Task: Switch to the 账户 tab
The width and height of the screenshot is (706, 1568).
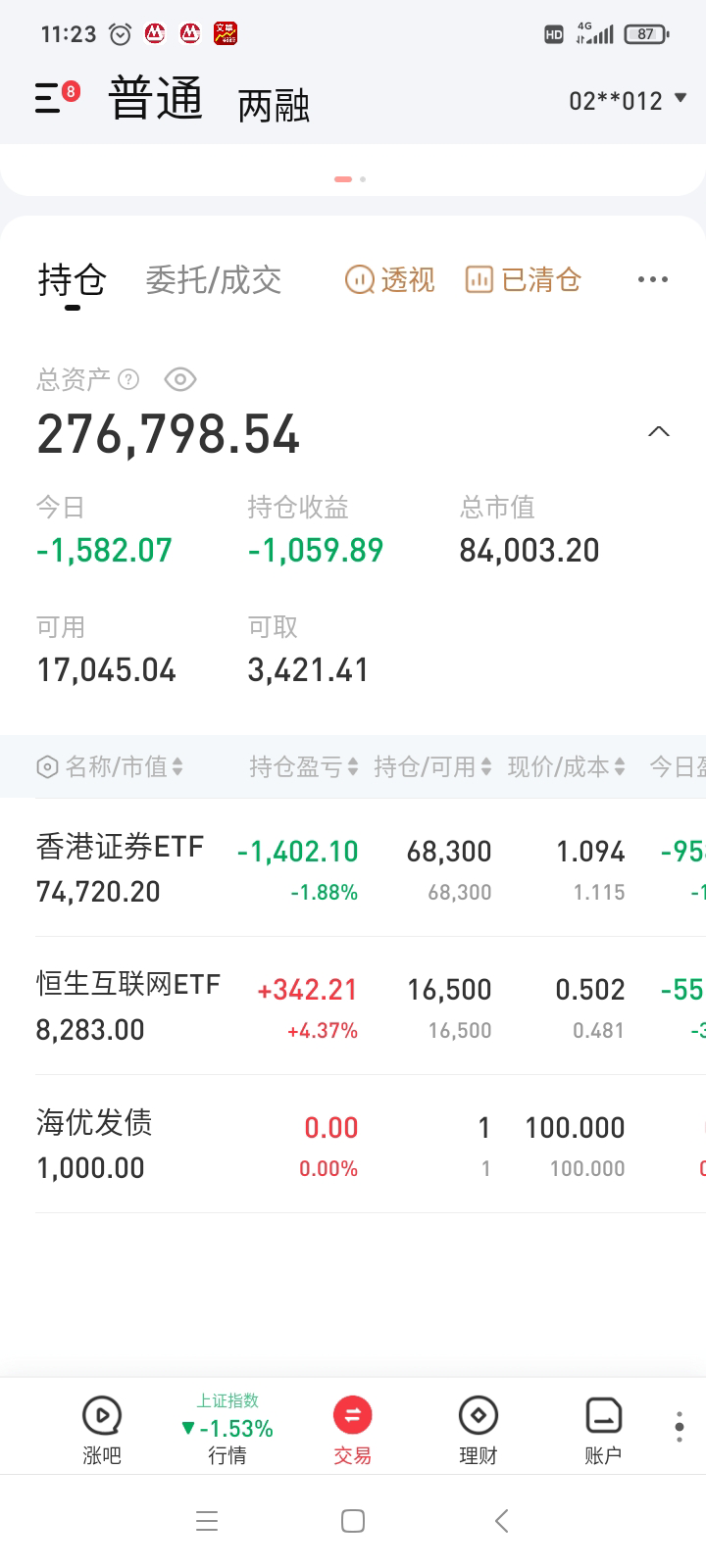Action: click(x=603, y=1430)
